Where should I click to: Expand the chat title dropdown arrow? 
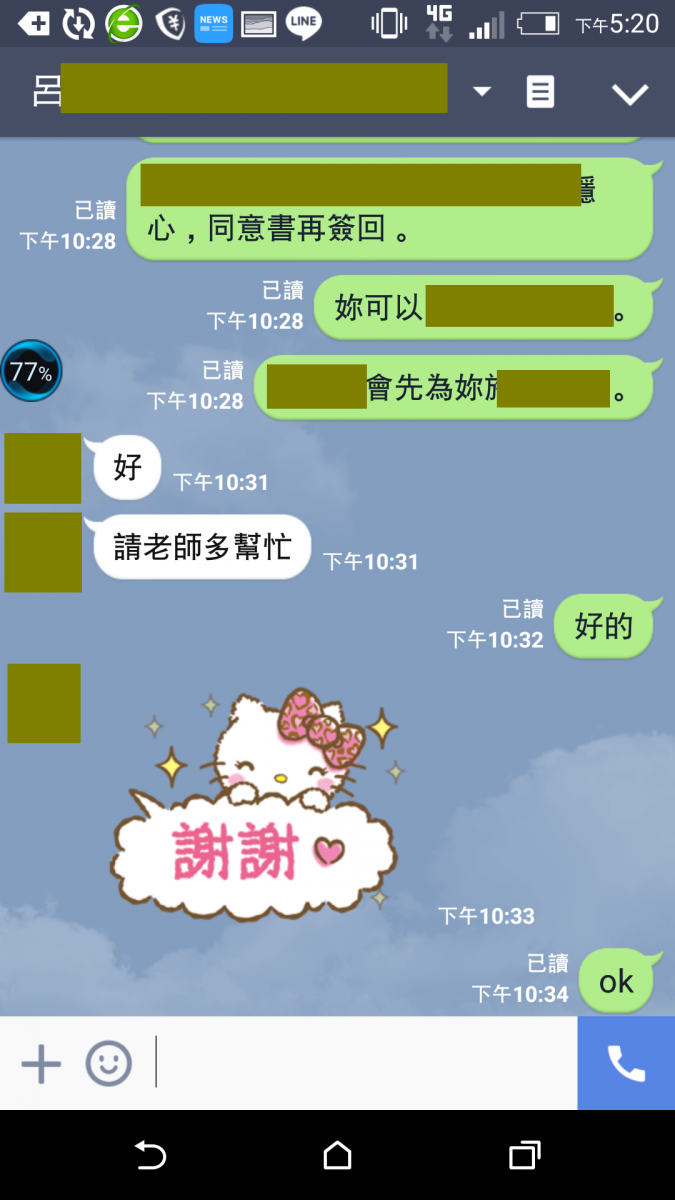[482, 92]
